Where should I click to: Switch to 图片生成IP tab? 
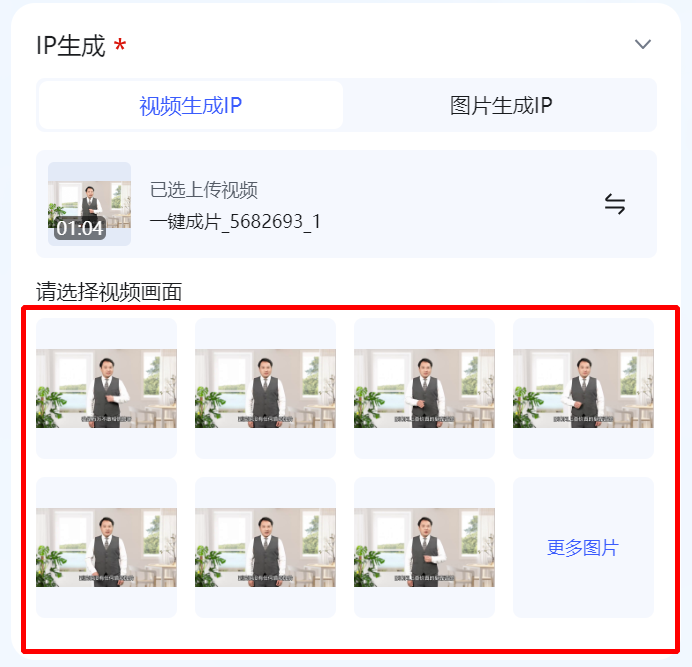click(x=501, y=106)
